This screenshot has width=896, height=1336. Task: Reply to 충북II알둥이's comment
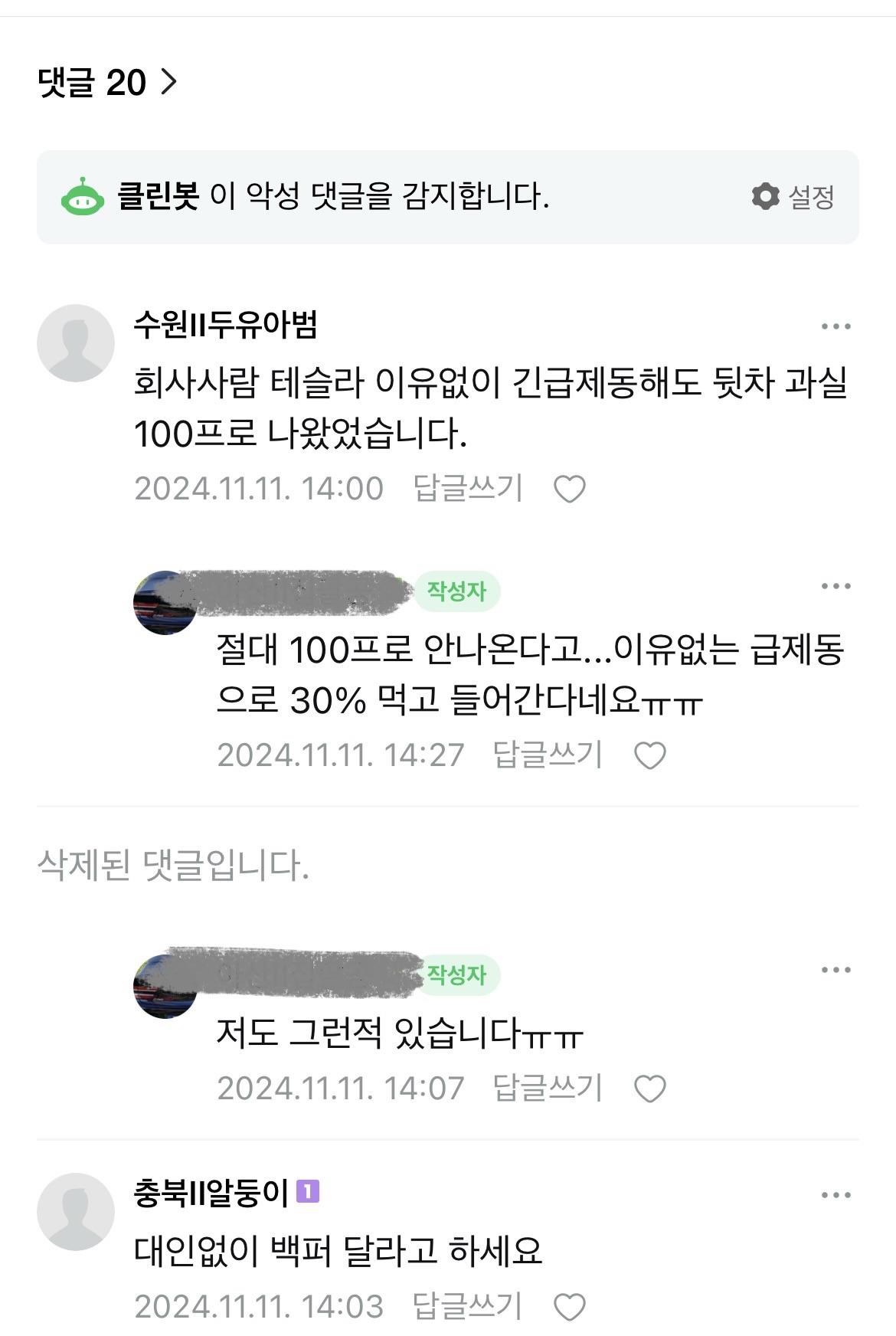pos(467,1306)
